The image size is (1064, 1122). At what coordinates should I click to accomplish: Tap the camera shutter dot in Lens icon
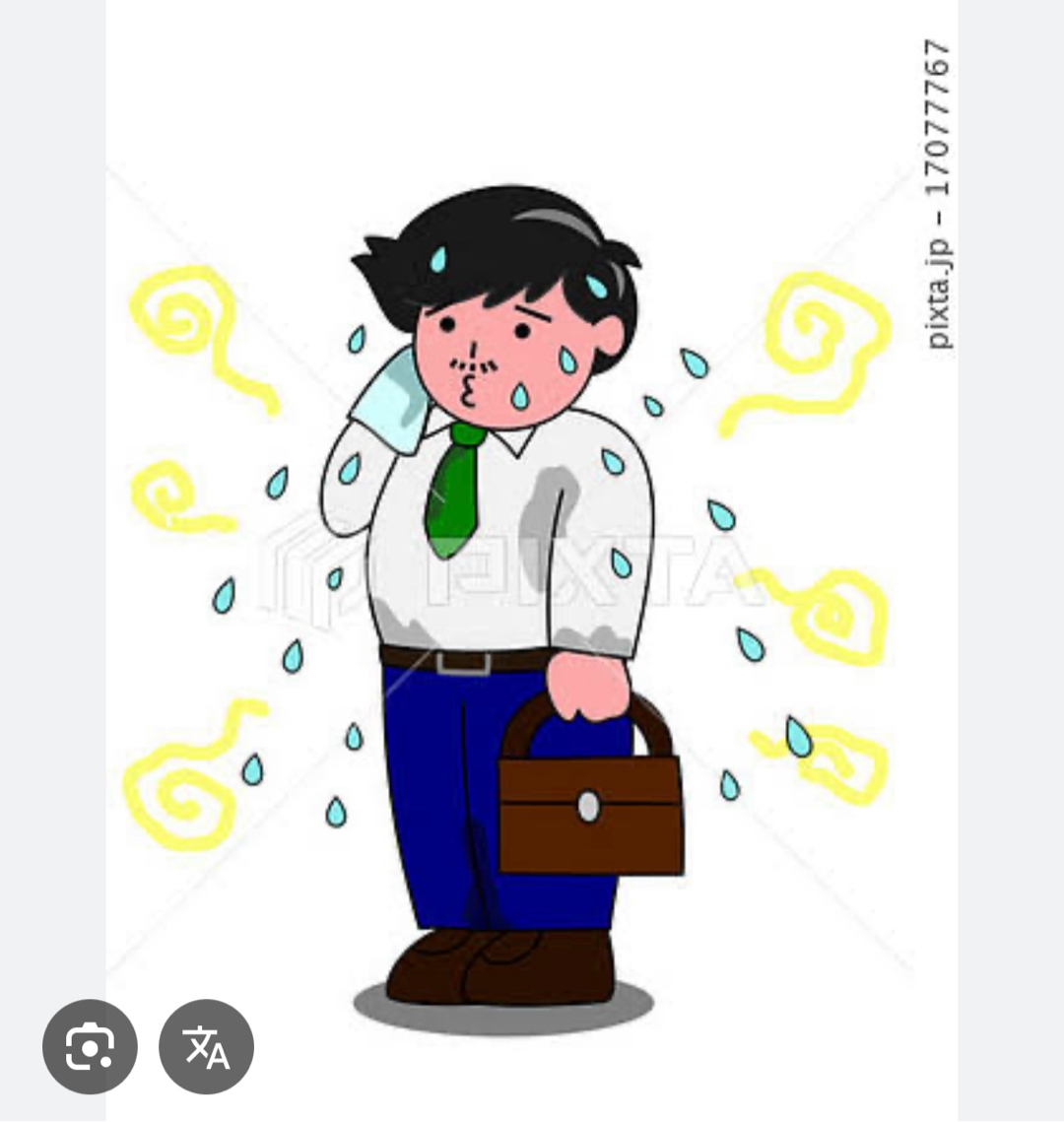(91, 1046)
